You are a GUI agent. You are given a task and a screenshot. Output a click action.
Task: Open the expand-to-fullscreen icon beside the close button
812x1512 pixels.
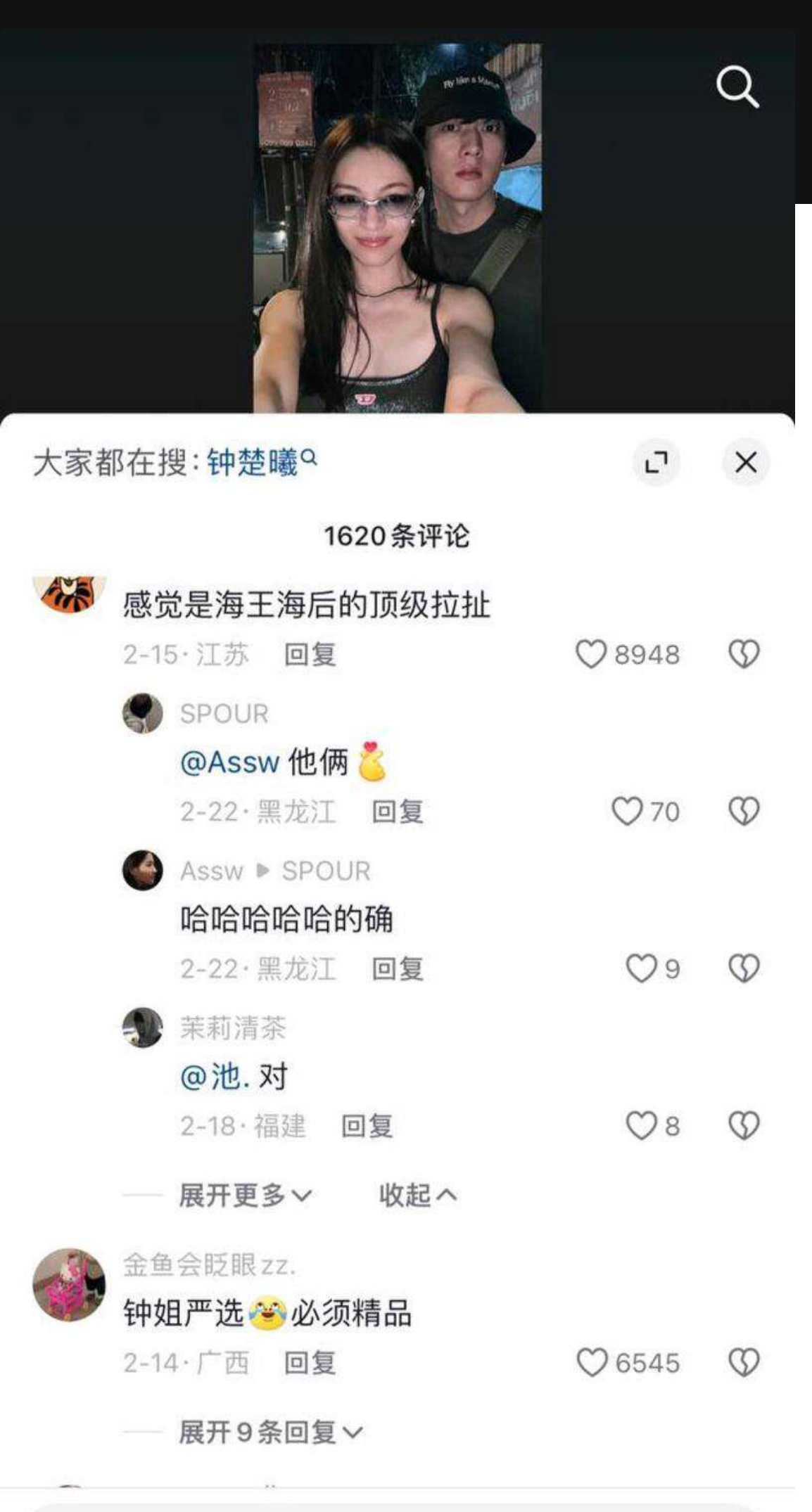click(x=656, y=463)
